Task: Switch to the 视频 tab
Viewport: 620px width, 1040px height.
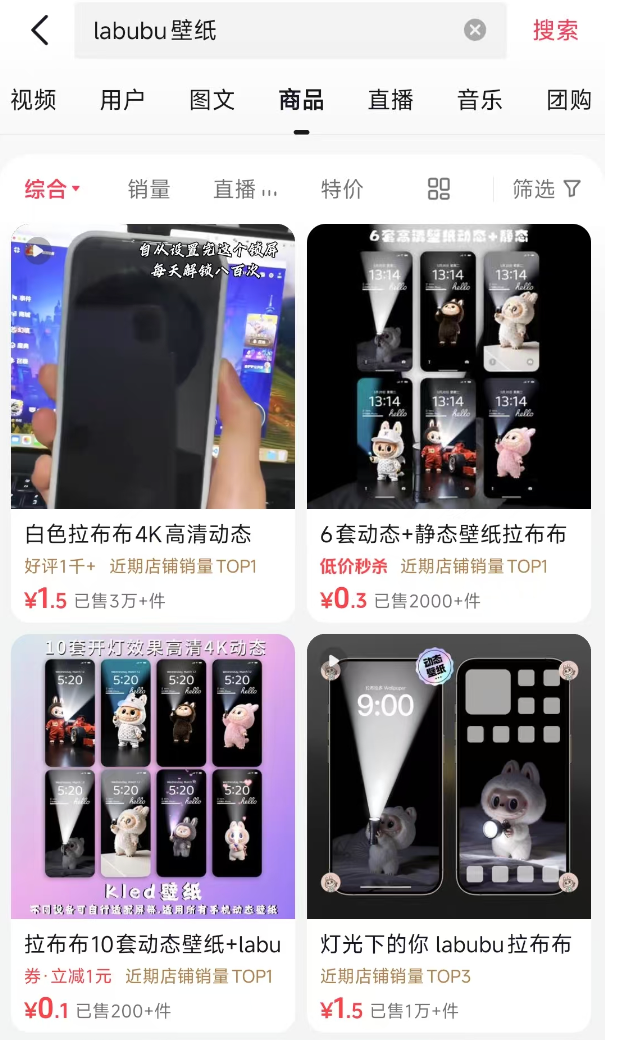Action: pyautogui.click(x=33, y=100)
